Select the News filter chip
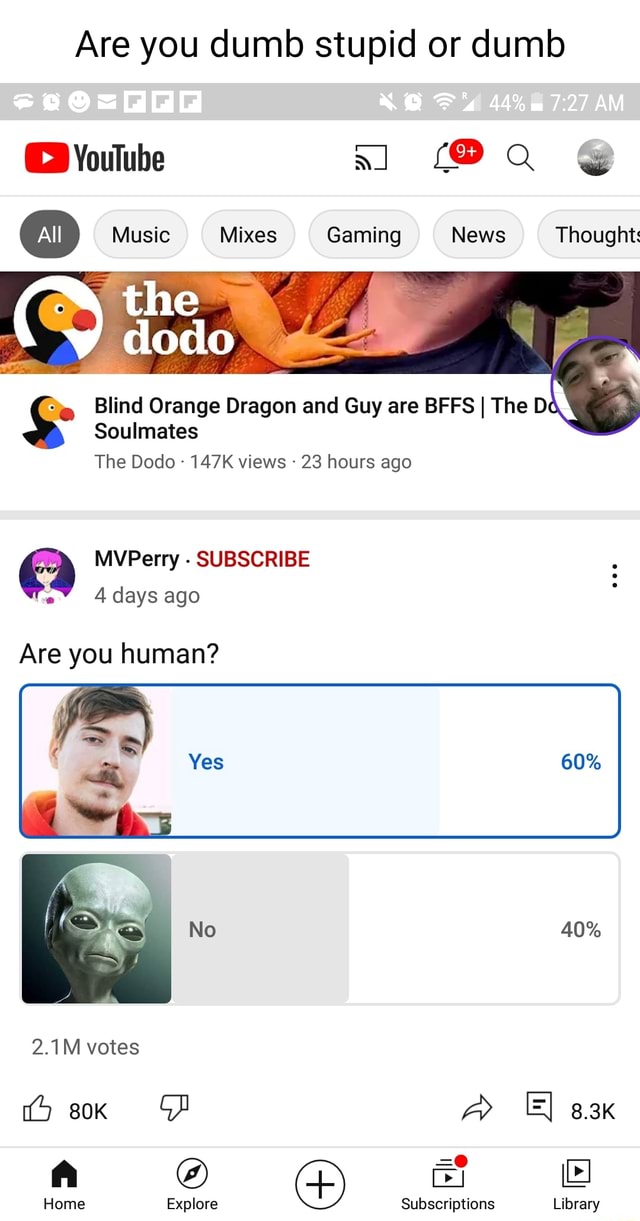640x1221 pixels. point(478,235)
